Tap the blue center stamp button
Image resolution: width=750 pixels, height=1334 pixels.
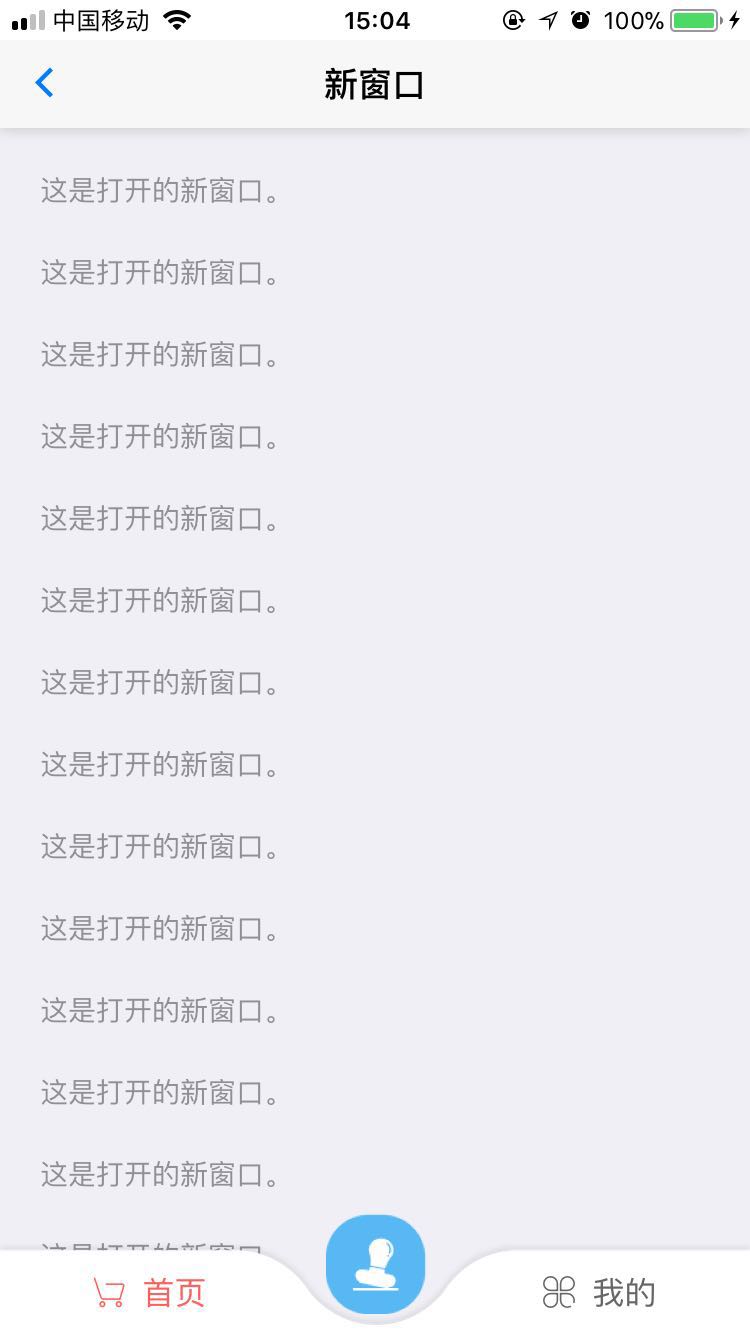point(375,1265)
